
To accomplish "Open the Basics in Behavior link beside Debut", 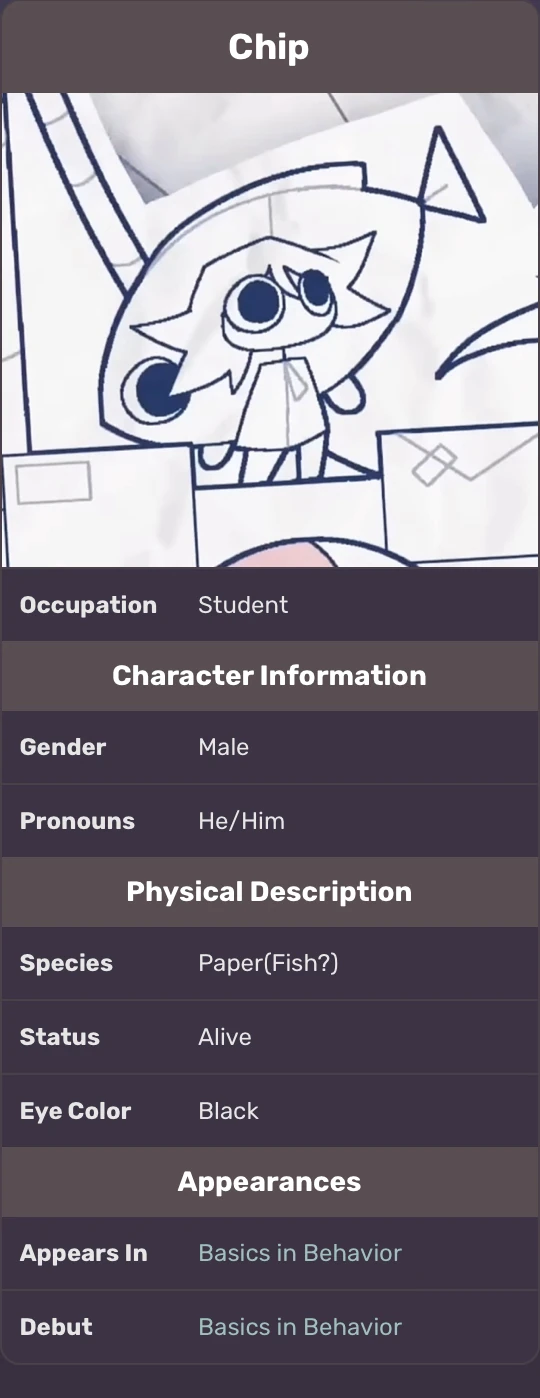I will [300, 1327].
